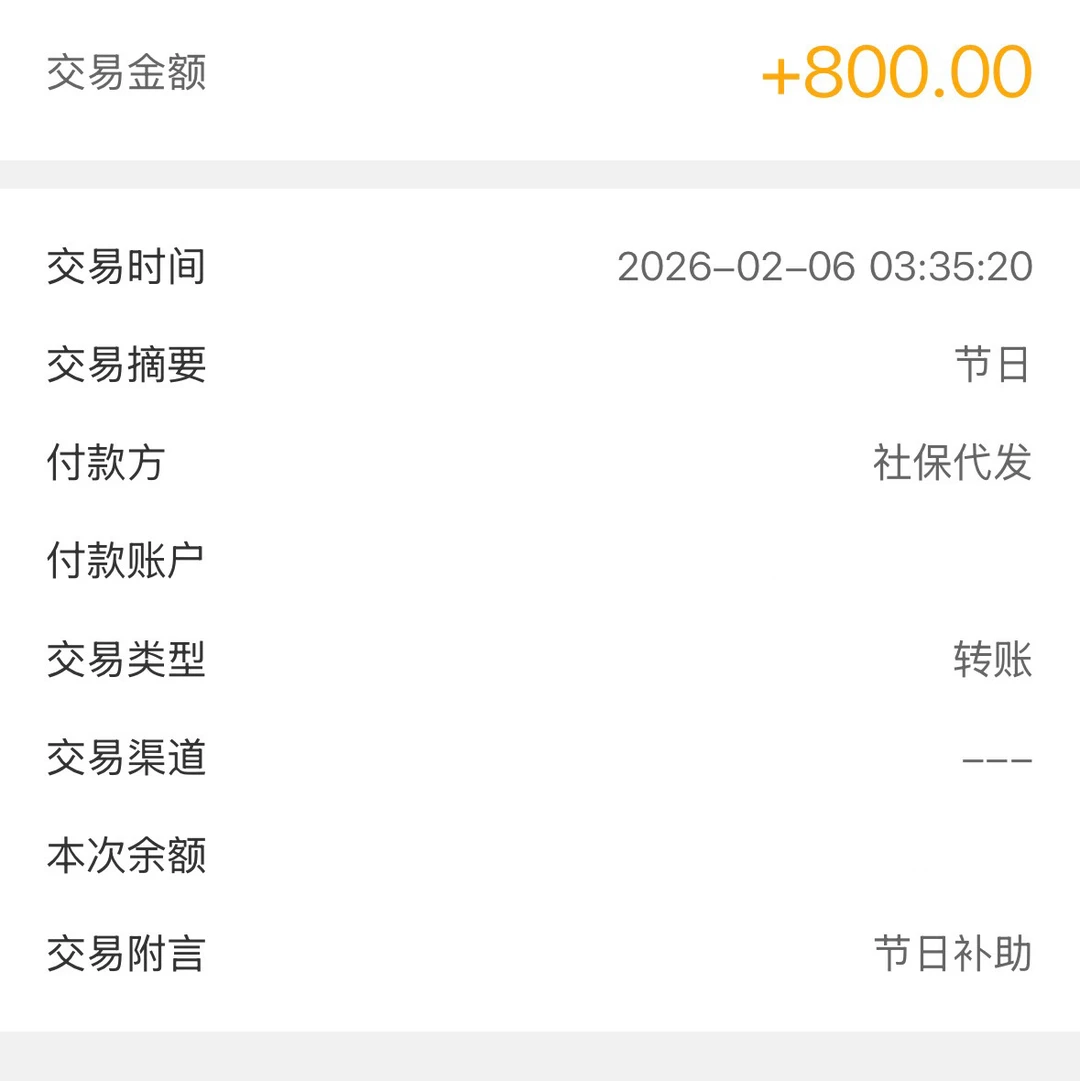Screen dimensions: 1080x1081
Task: Click the 交易摘要 label
Action: pyautogui.click(x=126, y=364)
